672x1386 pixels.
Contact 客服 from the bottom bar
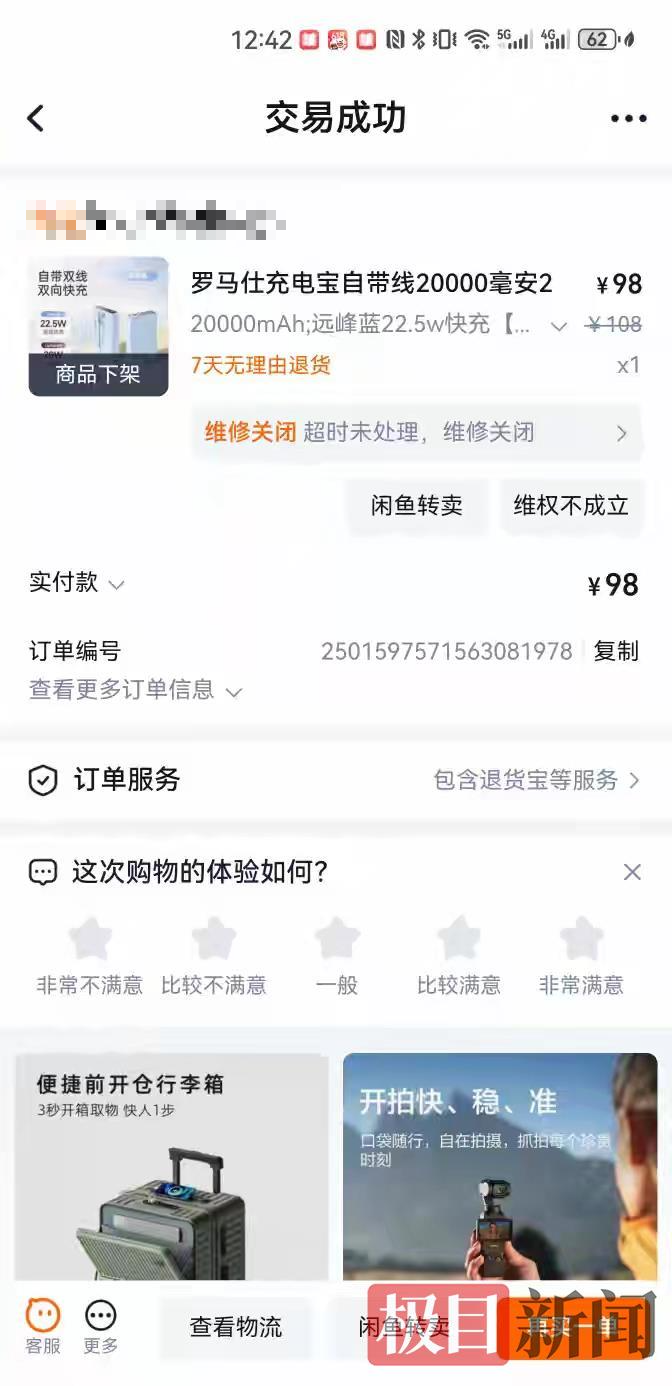point(43,1325)
